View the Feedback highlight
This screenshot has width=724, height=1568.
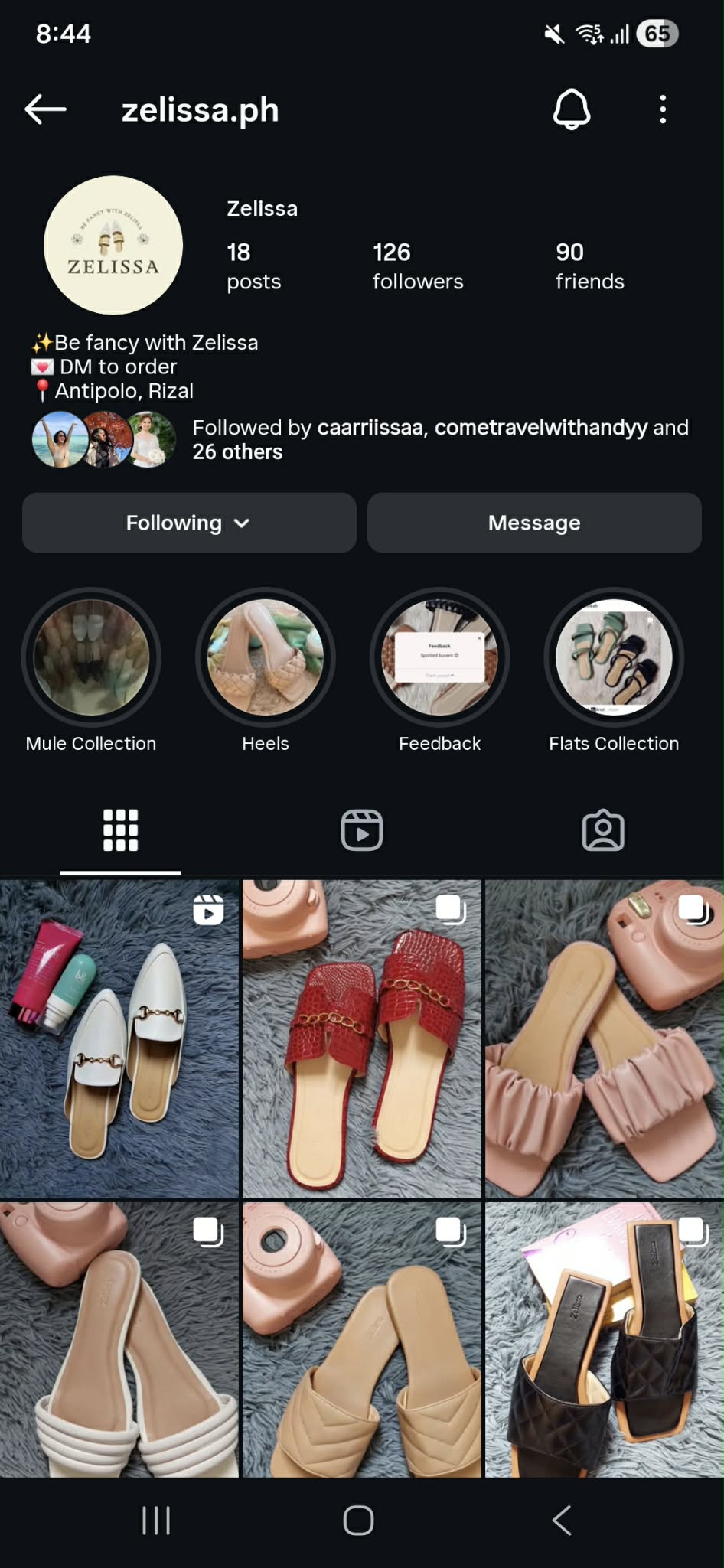point(439,657)
